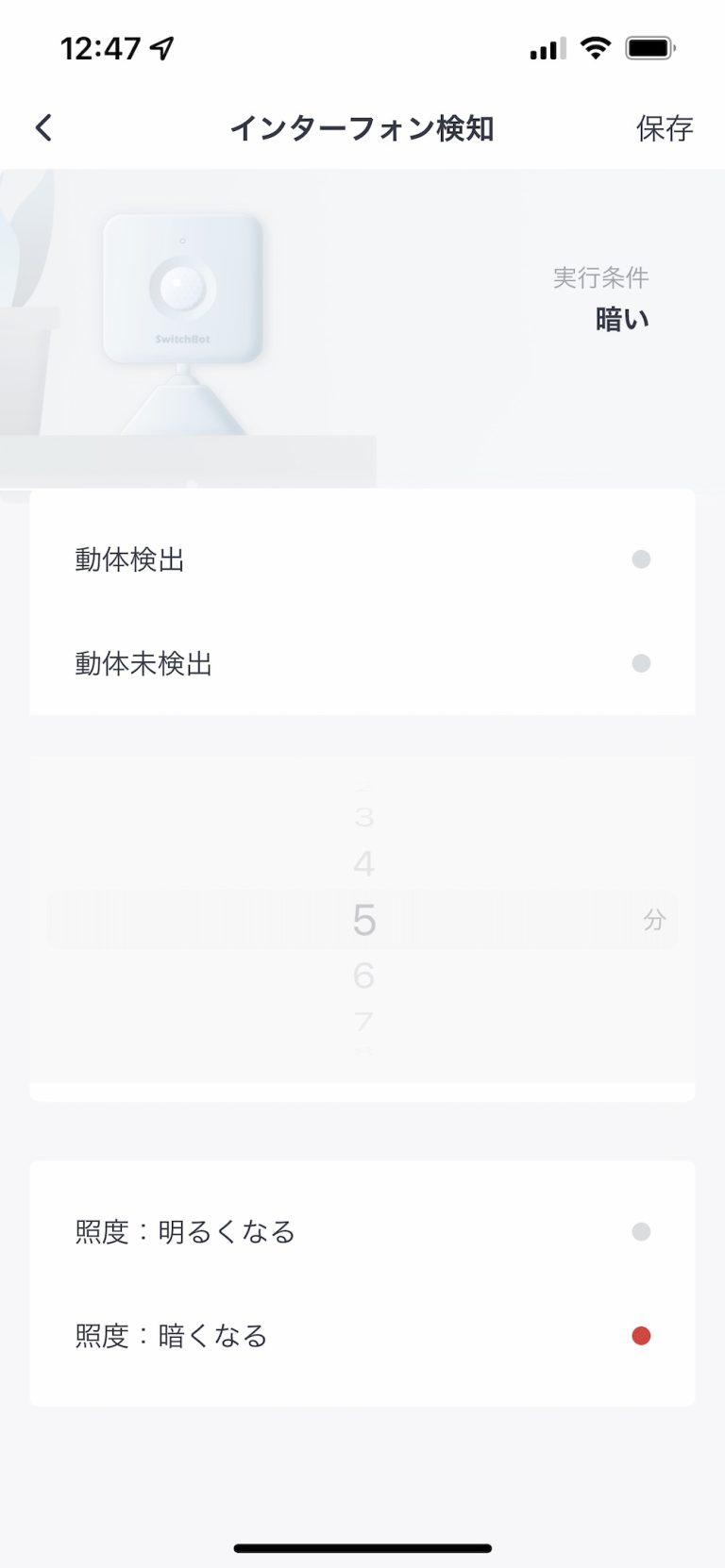
Task: Select the 動体検出 option
Action: coord(362,559)
